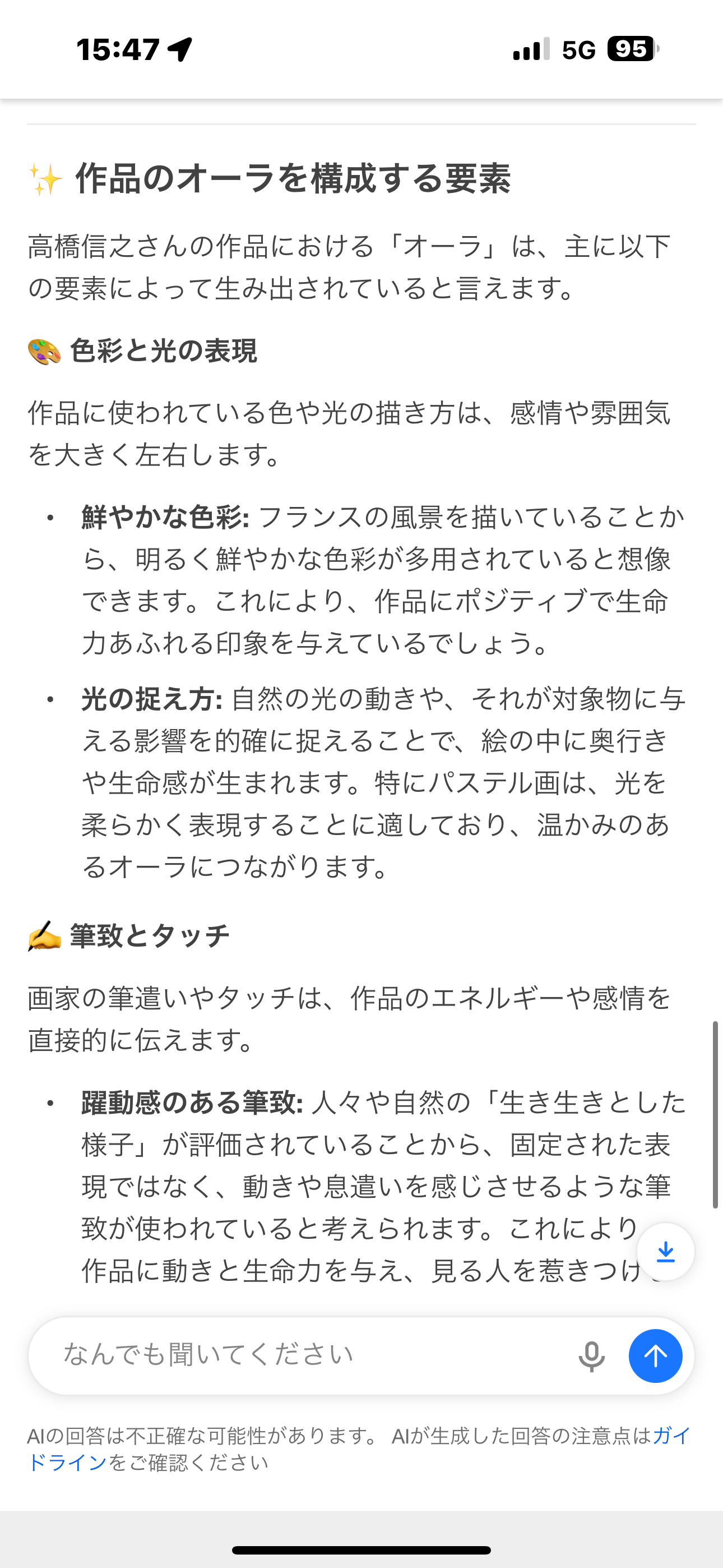Send the message with the blue arrow
The height and width of the screenshot is (1568, 723).
655,1356
